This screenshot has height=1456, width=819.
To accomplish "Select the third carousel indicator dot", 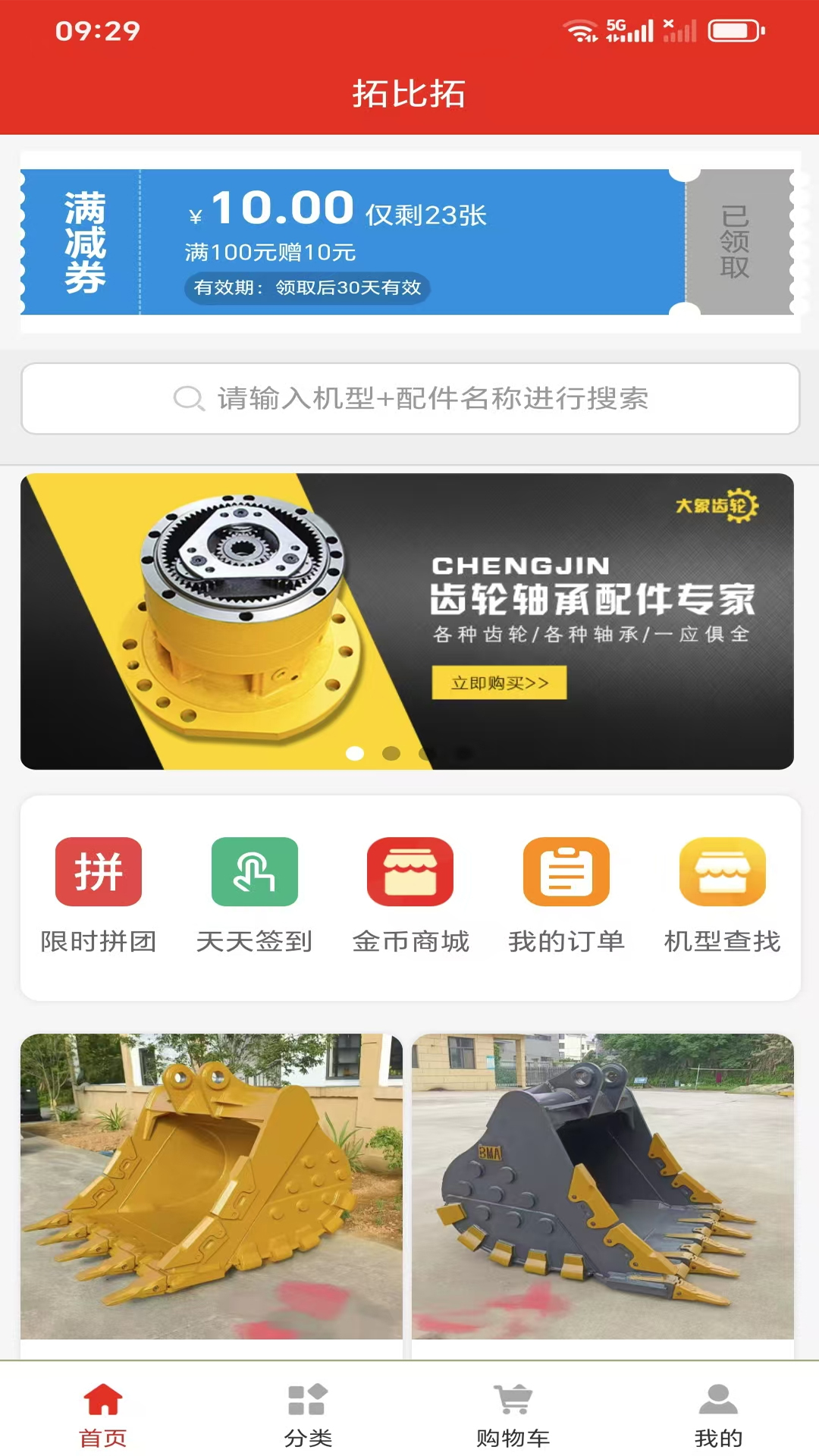I will click(x=426, y=751).
